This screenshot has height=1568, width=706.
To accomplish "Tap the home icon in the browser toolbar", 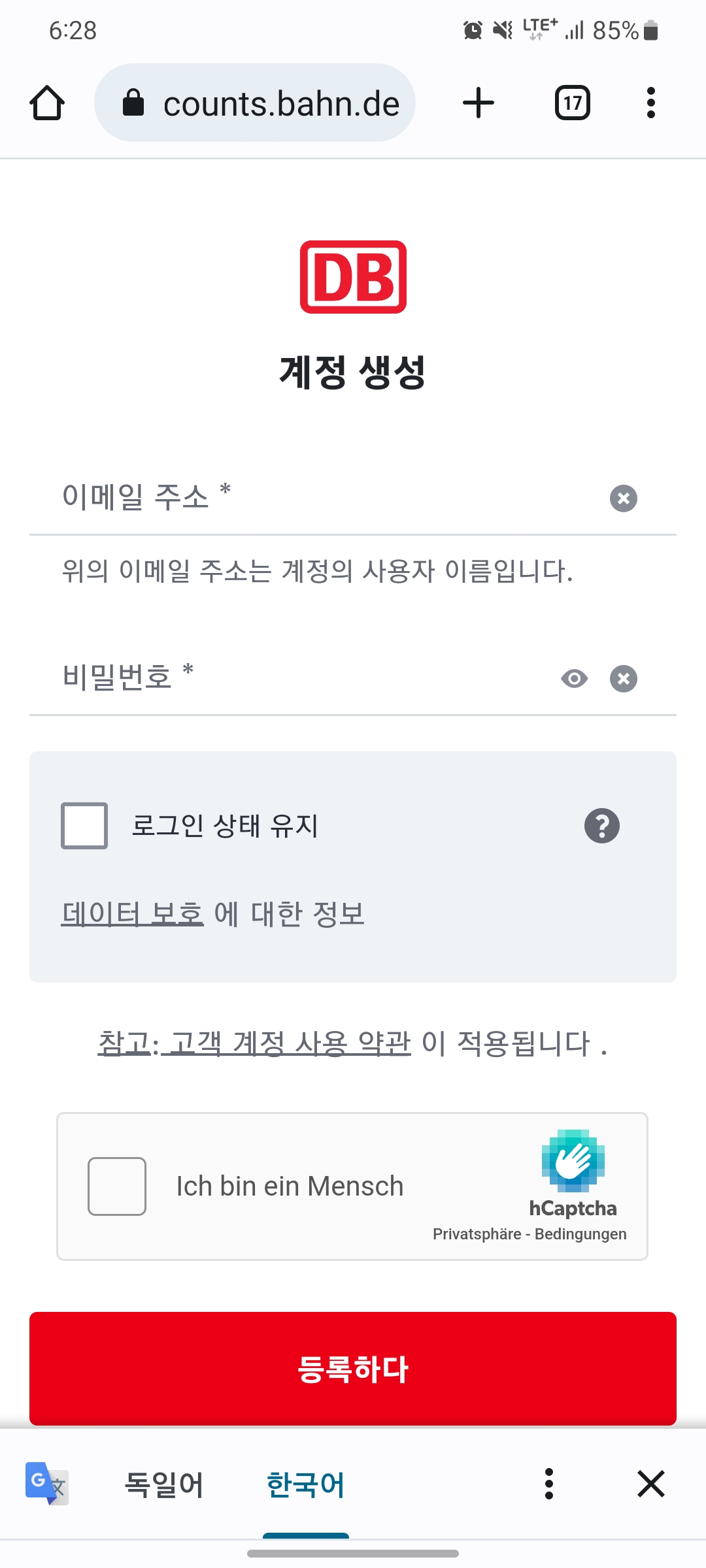I will (46, 102).
